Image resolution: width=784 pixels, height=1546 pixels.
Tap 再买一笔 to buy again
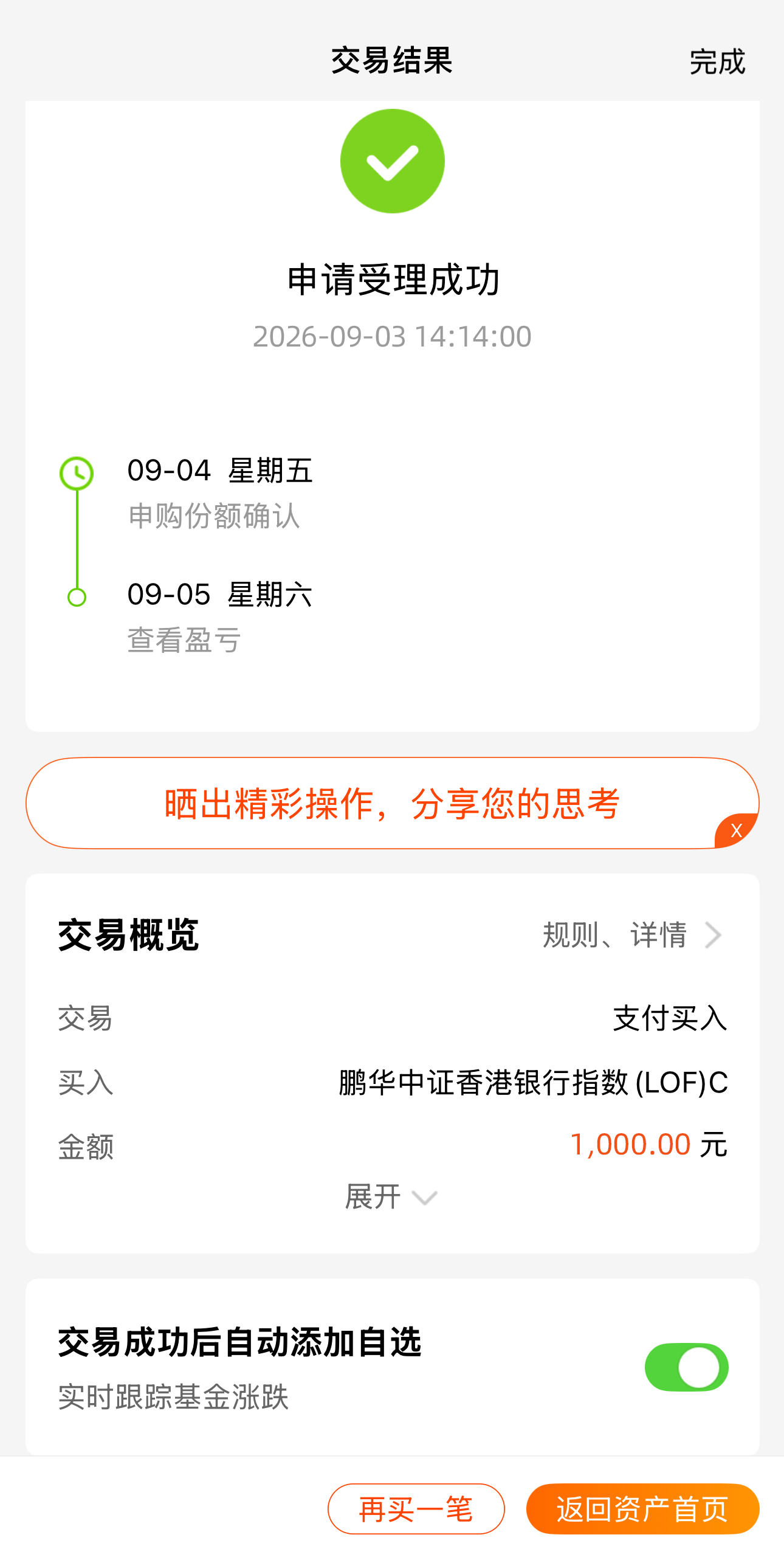pos(416,1509)
